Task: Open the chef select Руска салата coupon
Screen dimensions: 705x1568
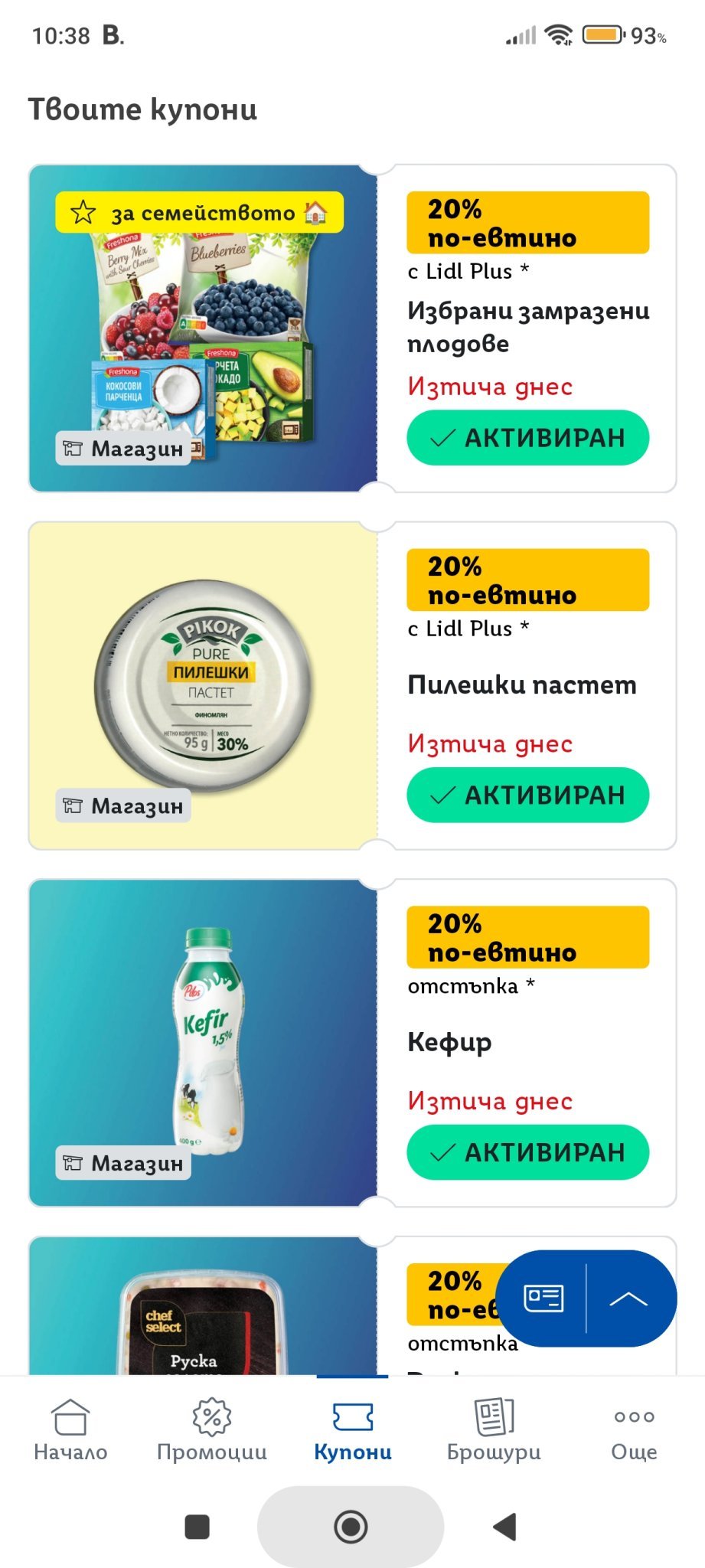Action: point(203,1309)
